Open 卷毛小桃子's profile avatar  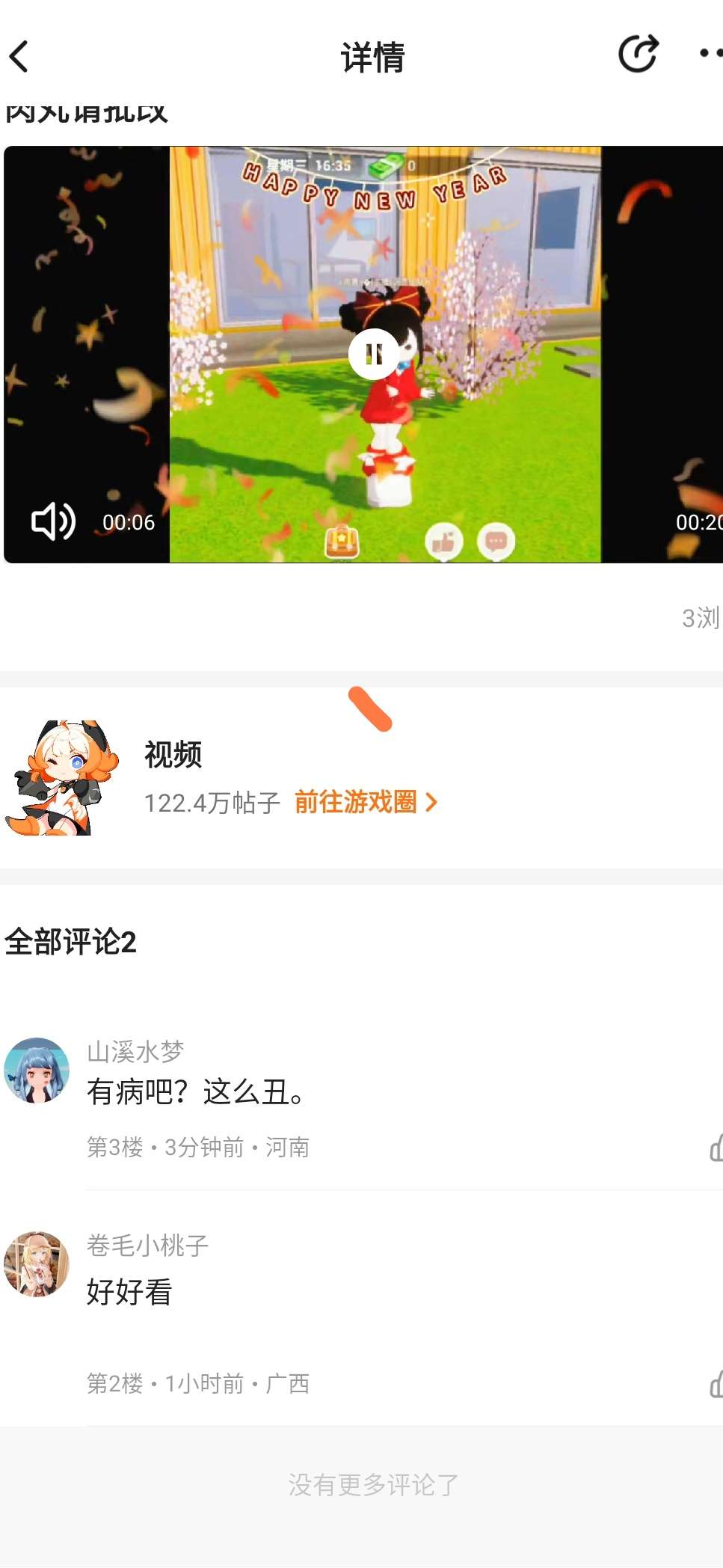tap(37, 1264)
